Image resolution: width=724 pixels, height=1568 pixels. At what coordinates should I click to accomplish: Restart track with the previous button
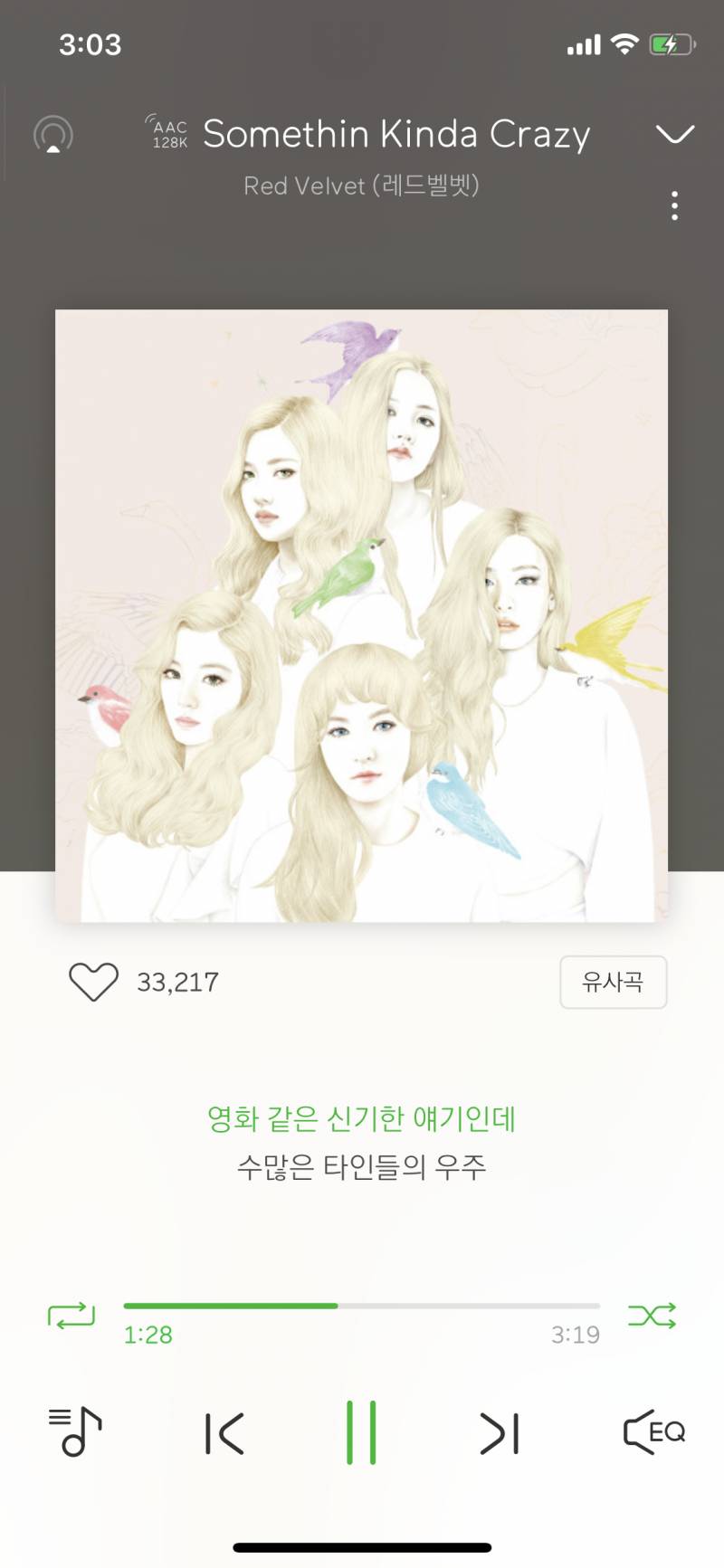pyautogui.click(x=224, y=1432)
